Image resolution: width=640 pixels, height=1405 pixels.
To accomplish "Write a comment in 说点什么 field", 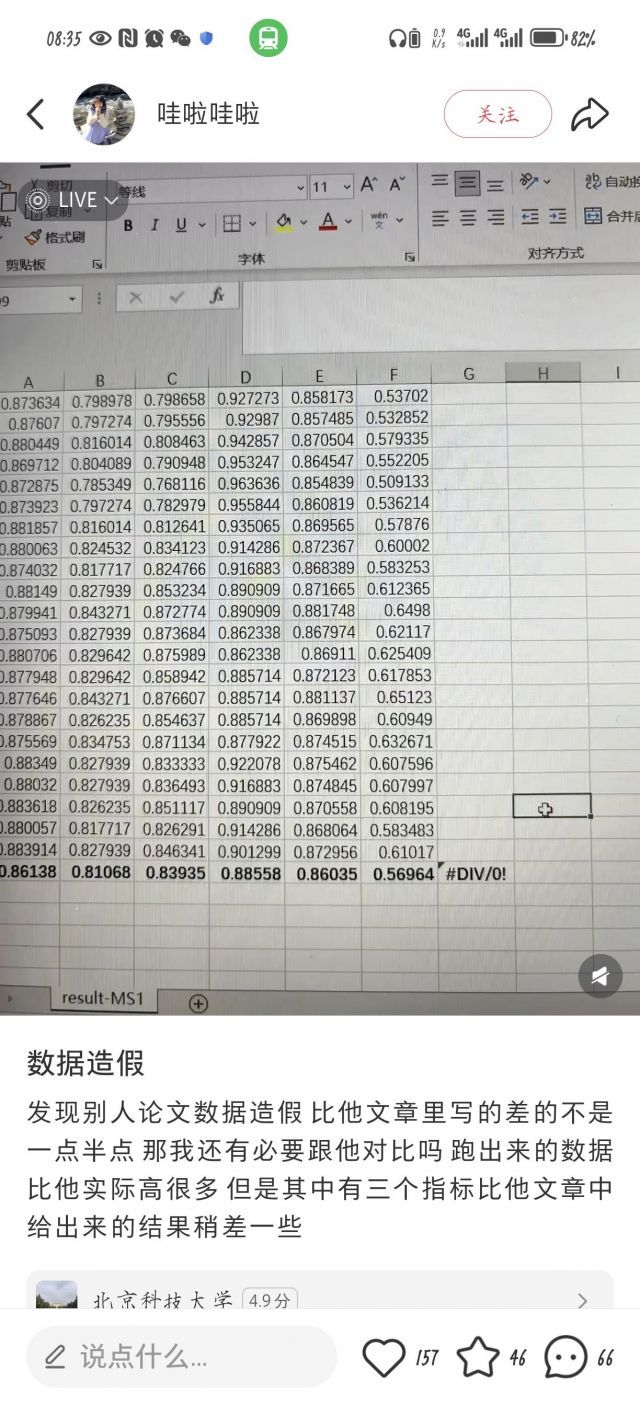I will pyautogui.click(x=180, y=1357).
